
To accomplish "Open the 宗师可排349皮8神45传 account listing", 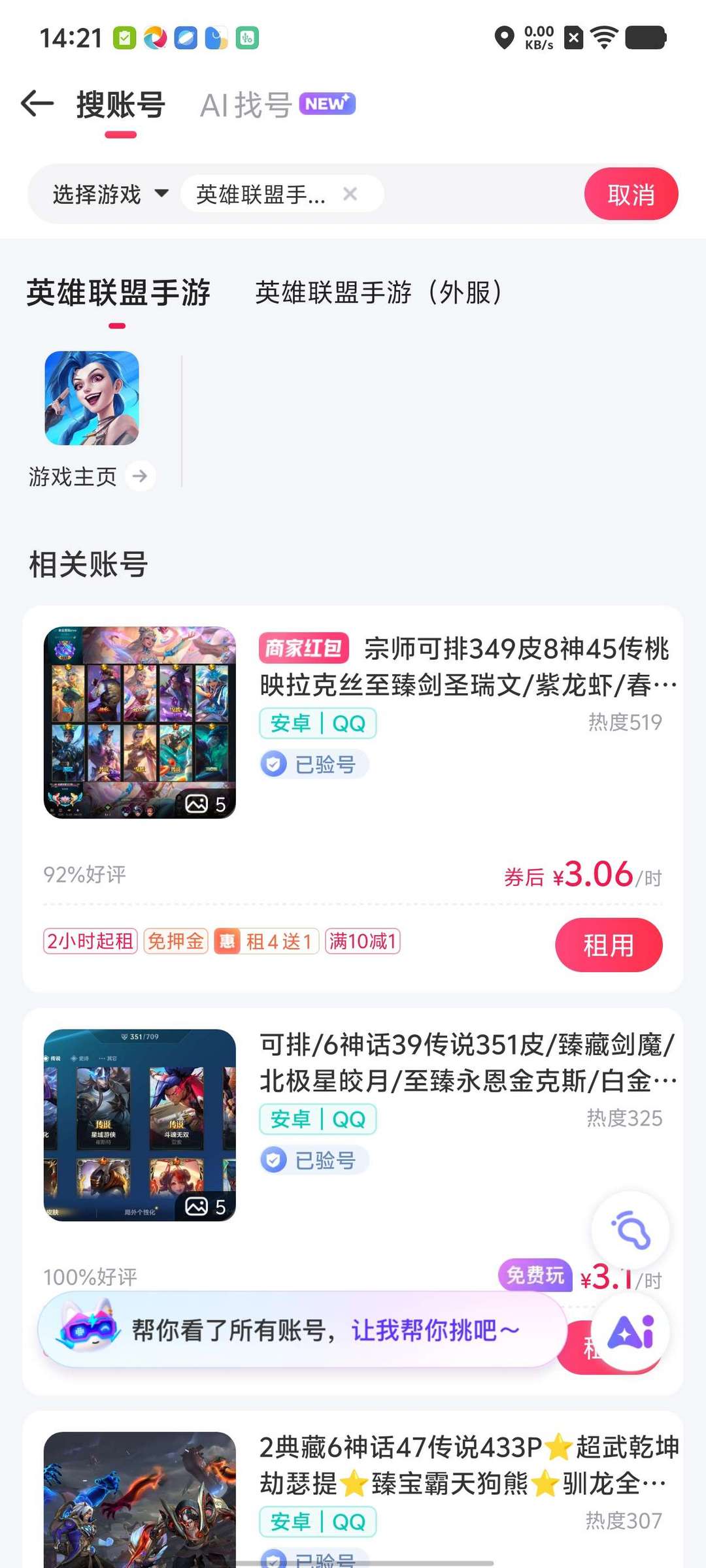I will [x=467, y=666].
